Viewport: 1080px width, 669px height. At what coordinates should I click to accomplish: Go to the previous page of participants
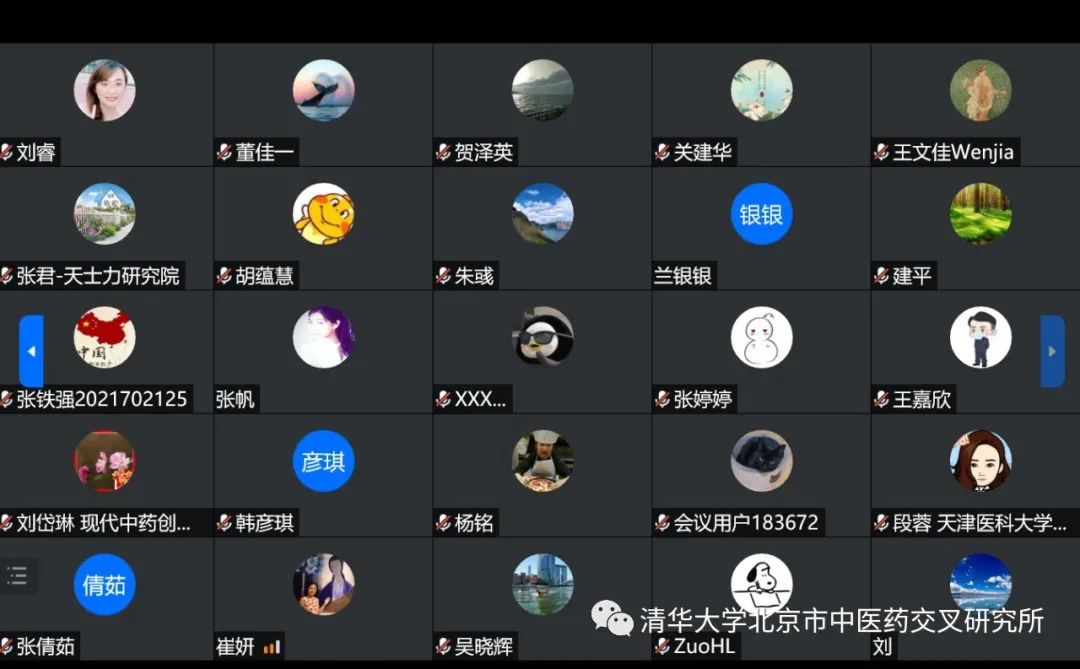point(31,351)
